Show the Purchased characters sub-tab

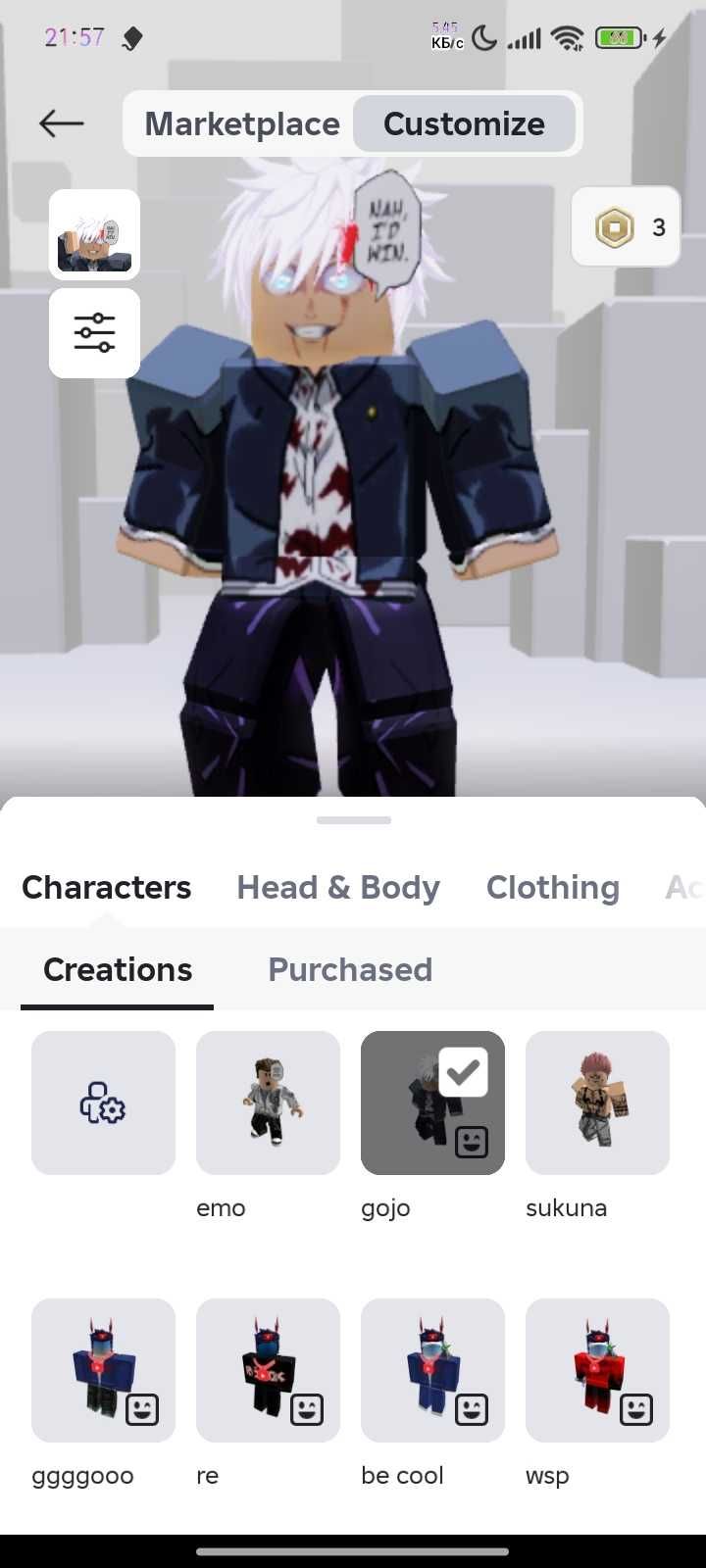(350, 969)
